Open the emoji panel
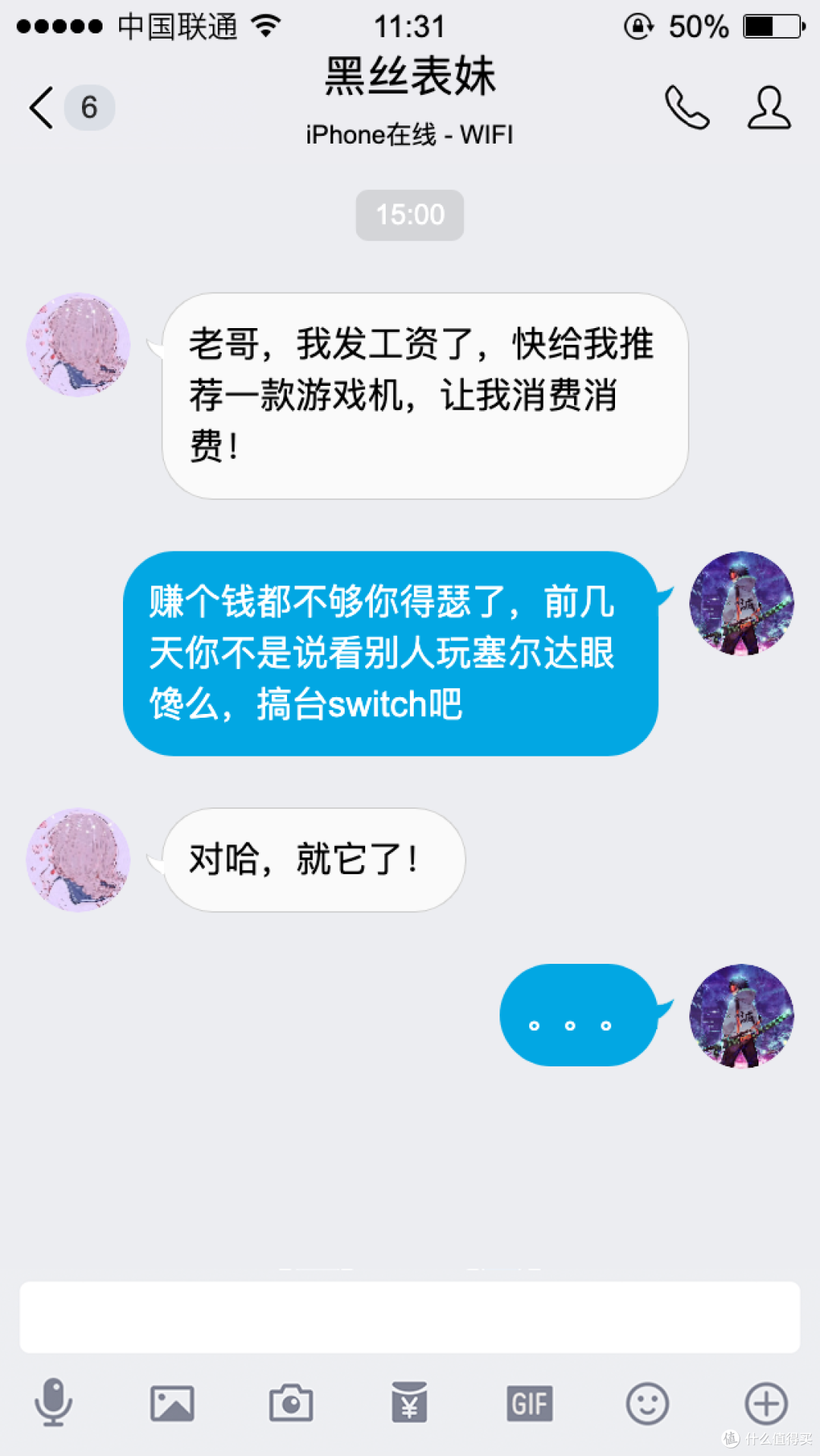Screen dimensions: 820x1456 point(647,1402)
